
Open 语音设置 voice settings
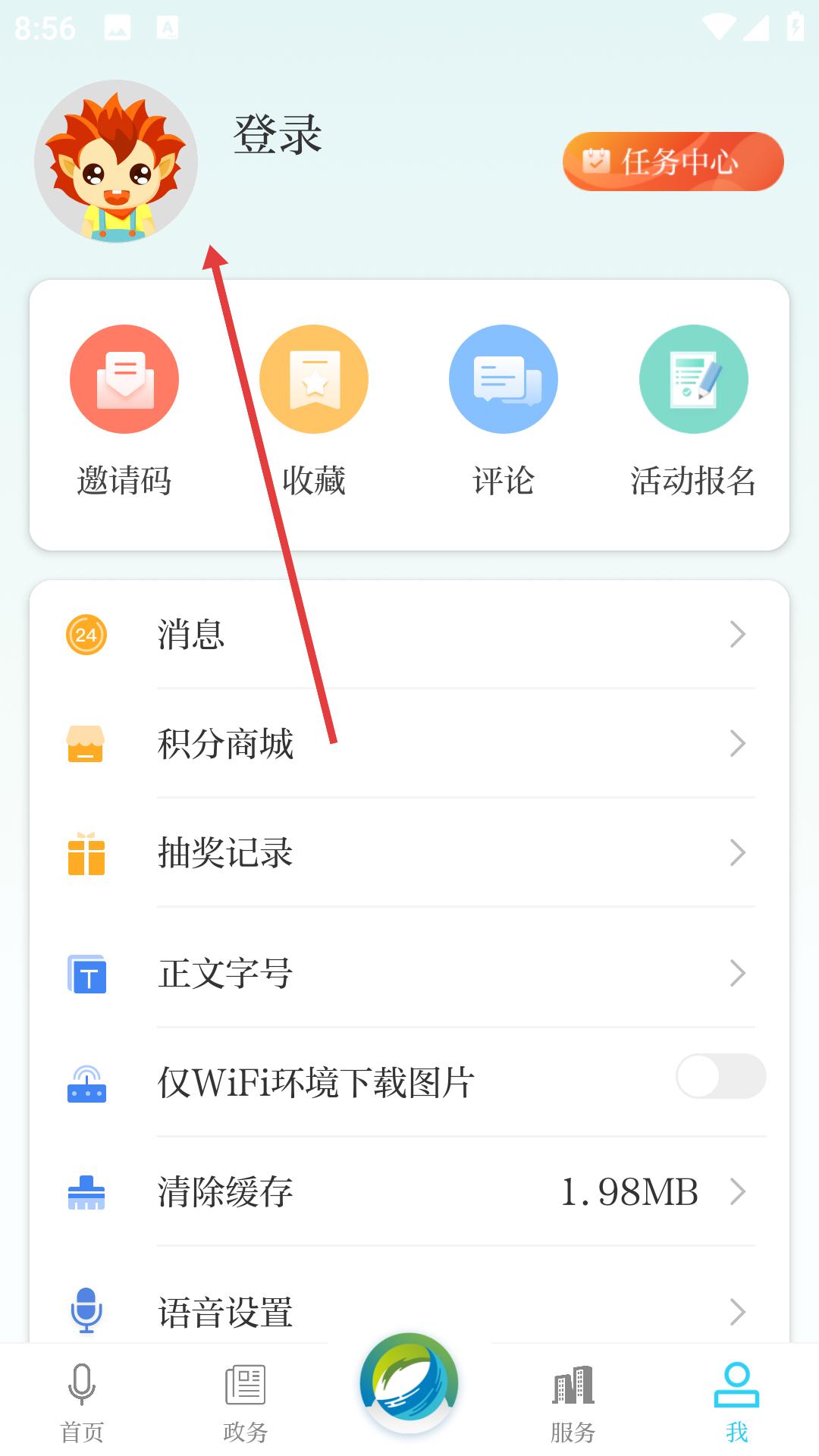[409, 1310]
